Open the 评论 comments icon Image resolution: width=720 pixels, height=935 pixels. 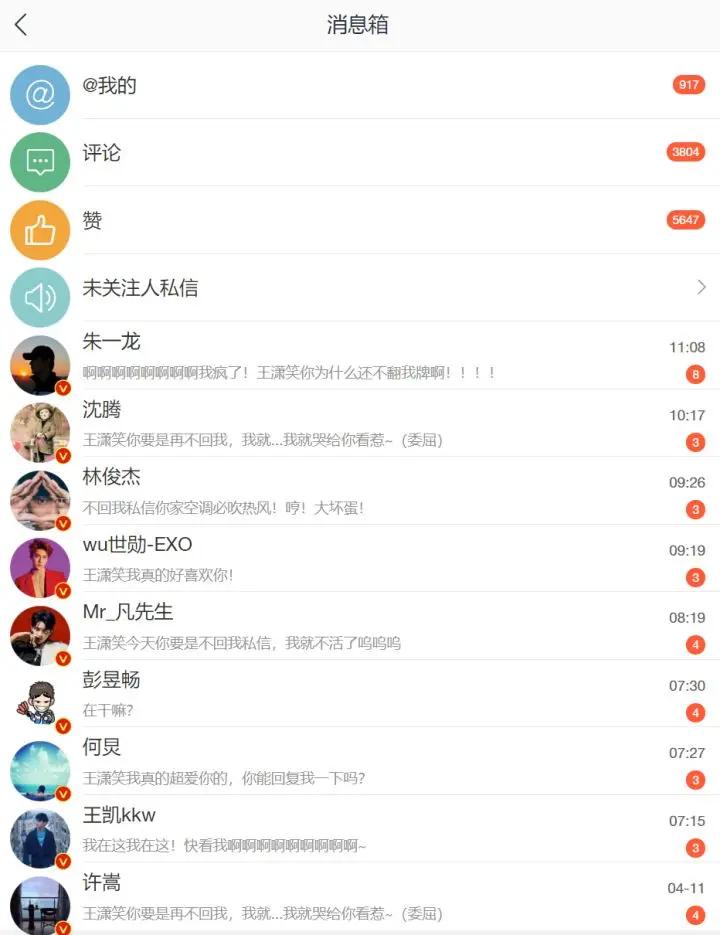click(x=40, y=161)
